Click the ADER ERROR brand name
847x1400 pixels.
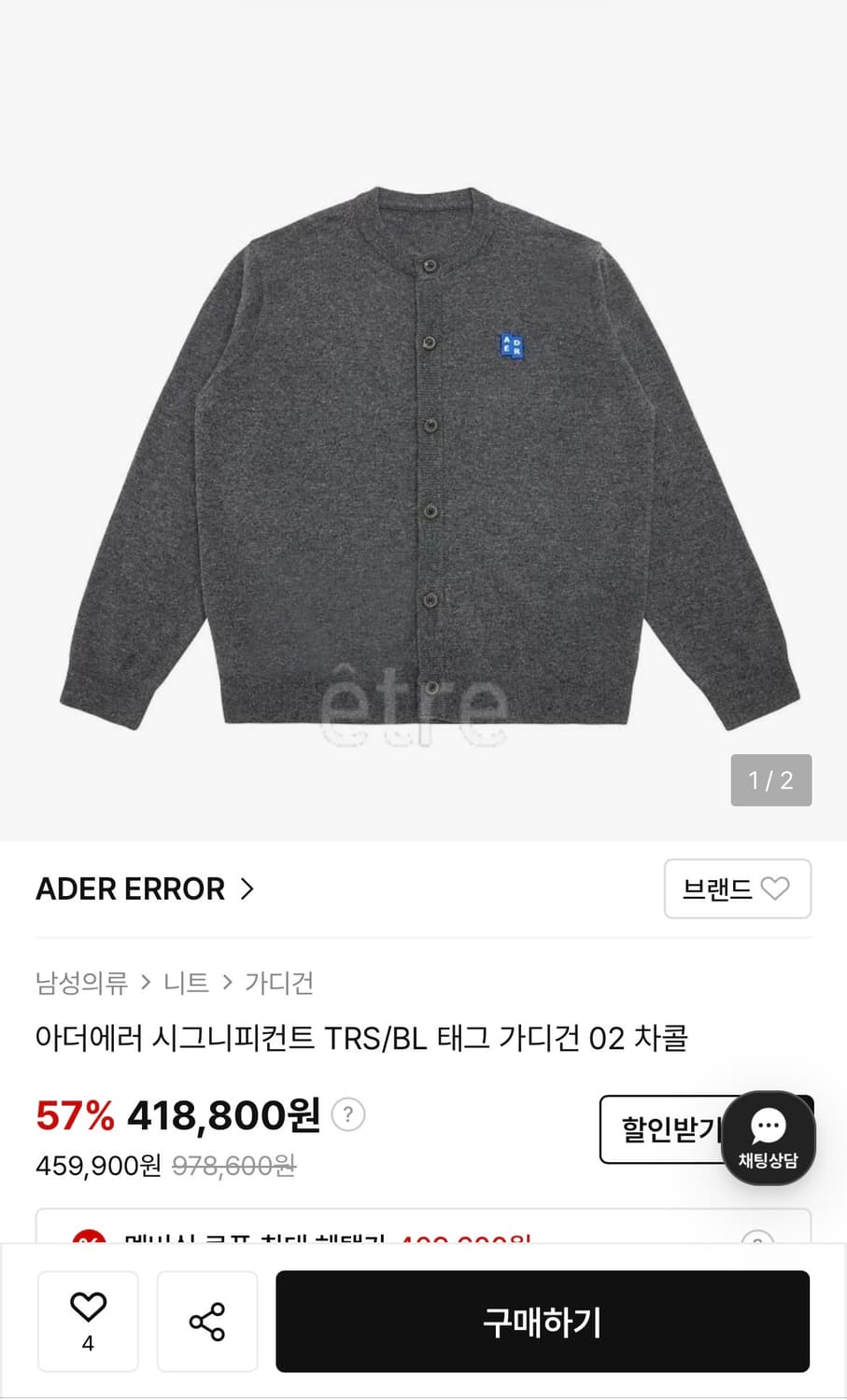click(130, 889)
